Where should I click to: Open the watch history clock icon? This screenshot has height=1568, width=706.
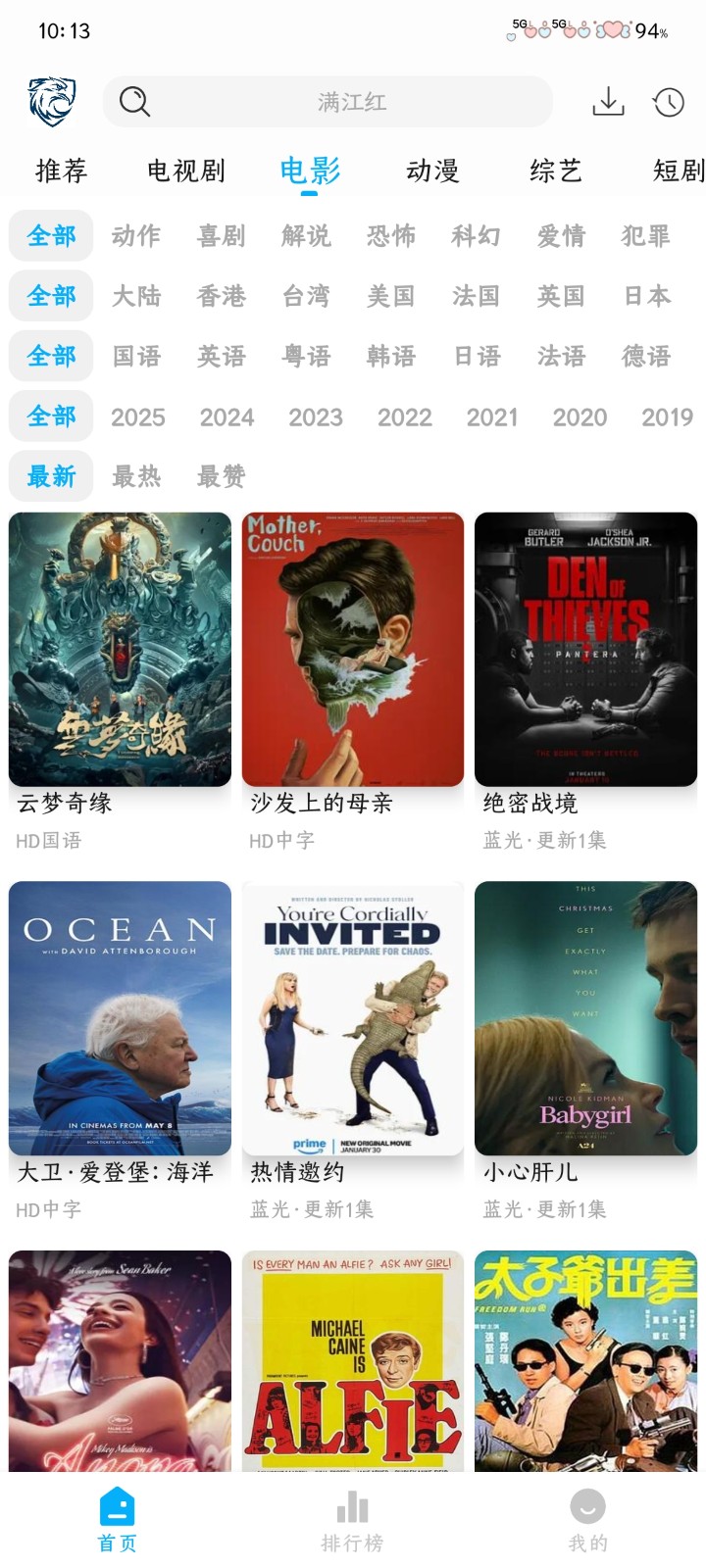(x=669, y=102)
